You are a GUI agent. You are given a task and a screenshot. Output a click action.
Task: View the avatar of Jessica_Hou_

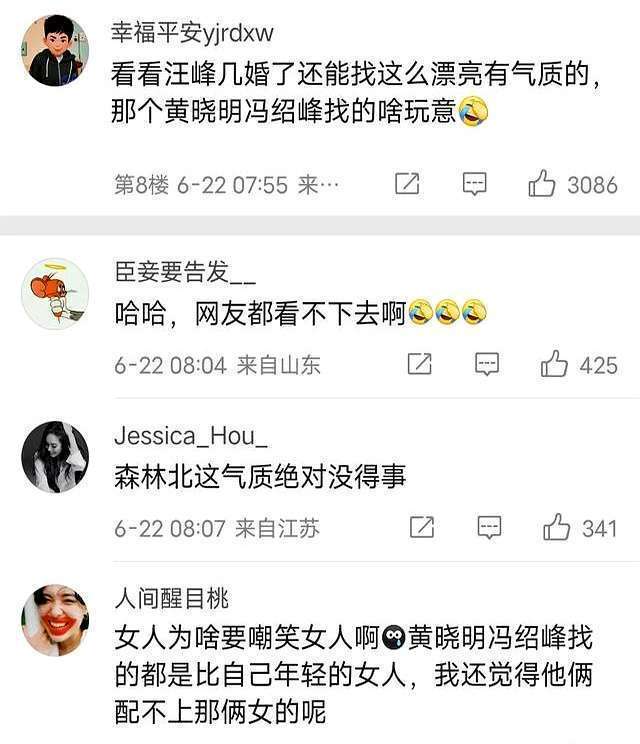pyautogui.click(x=56, y=458)
